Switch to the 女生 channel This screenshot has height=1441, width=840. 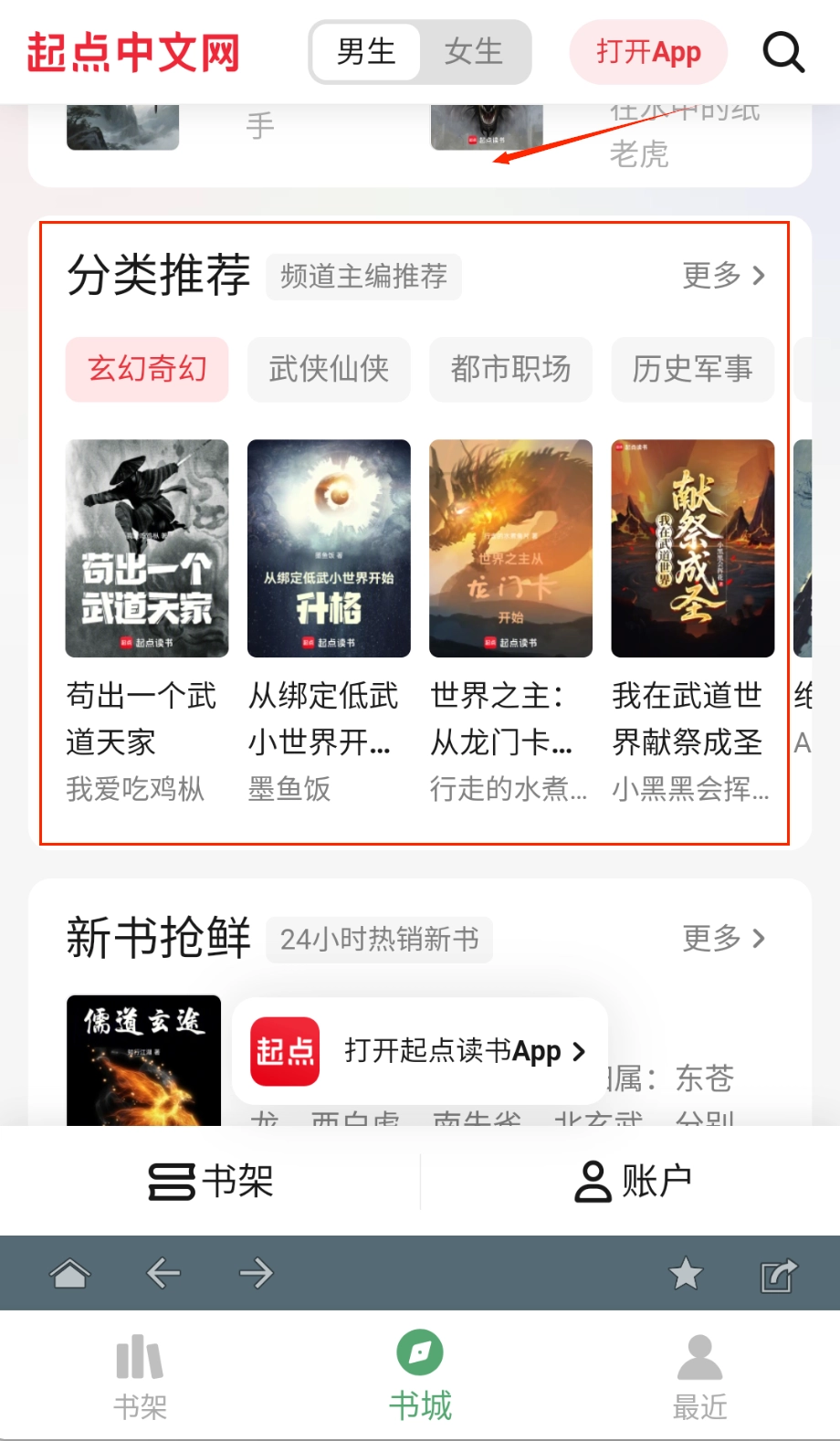tap(474, 52)
